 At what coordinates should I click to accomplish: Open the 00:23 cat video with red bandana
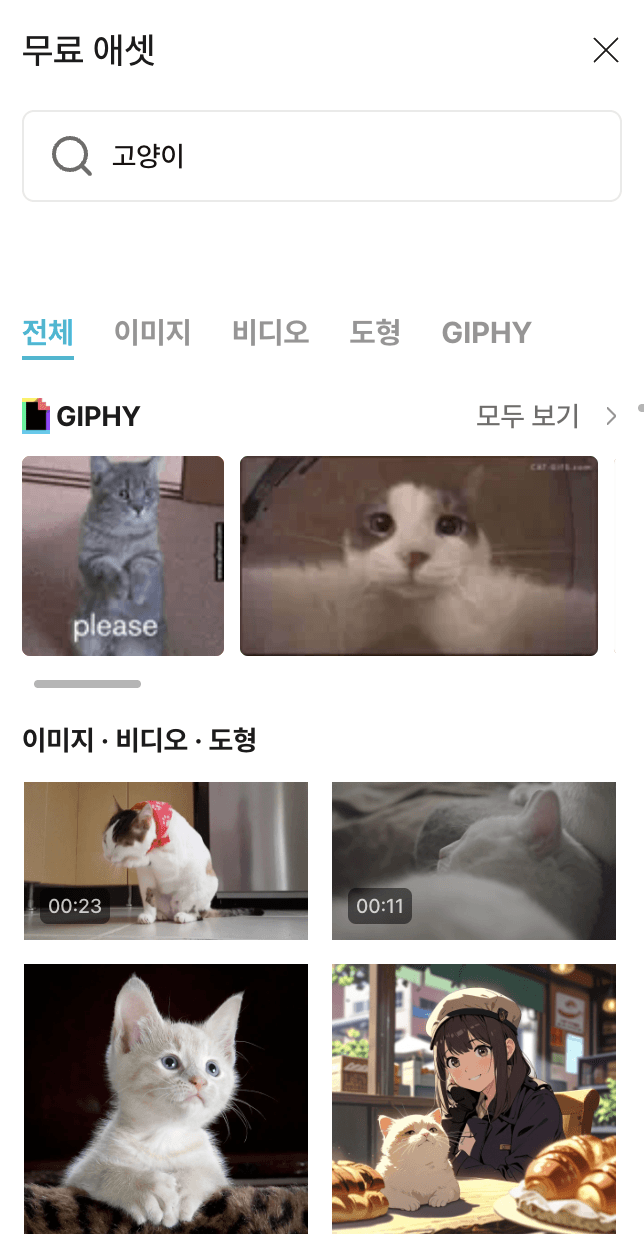[x=166, y=861]
